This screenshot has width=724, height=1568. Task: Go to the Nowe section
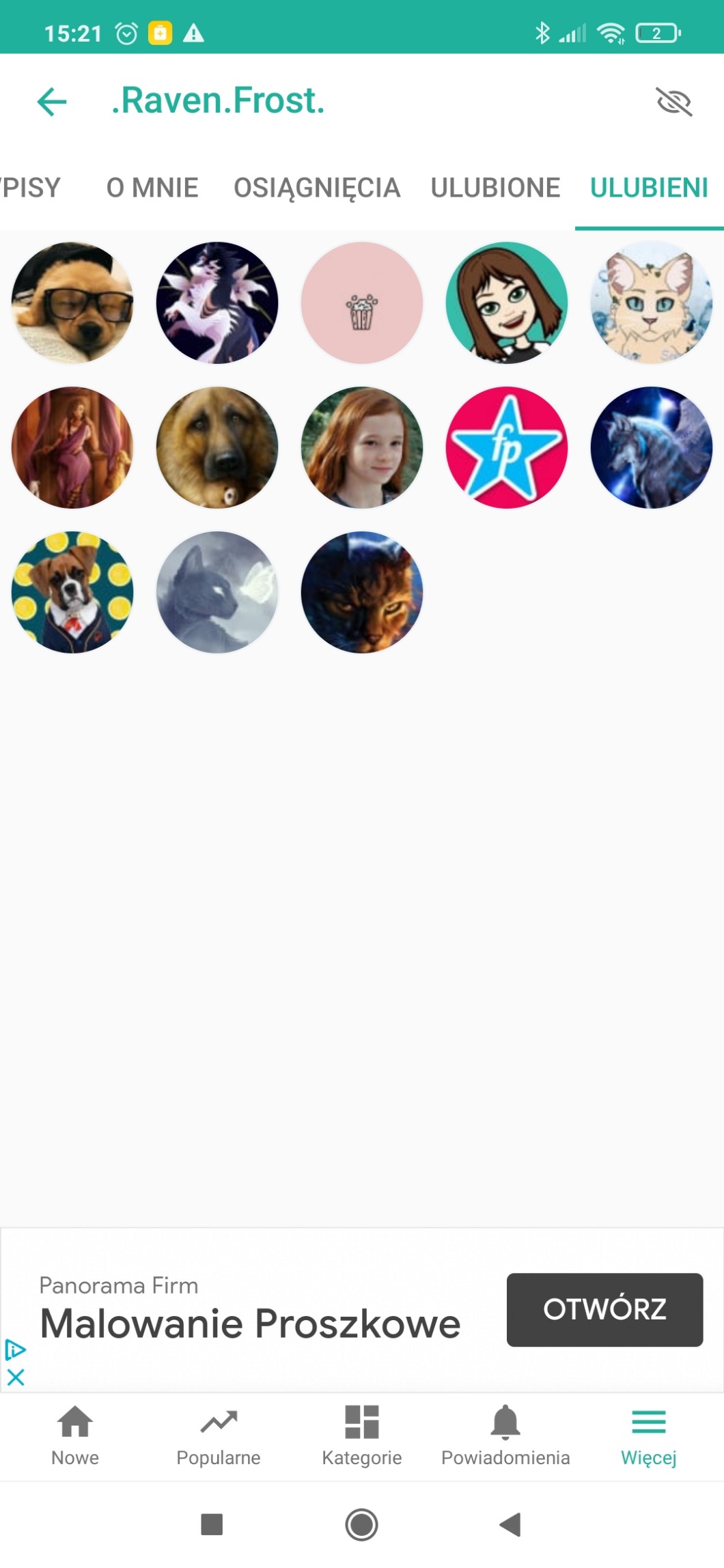click(75, 1436)
